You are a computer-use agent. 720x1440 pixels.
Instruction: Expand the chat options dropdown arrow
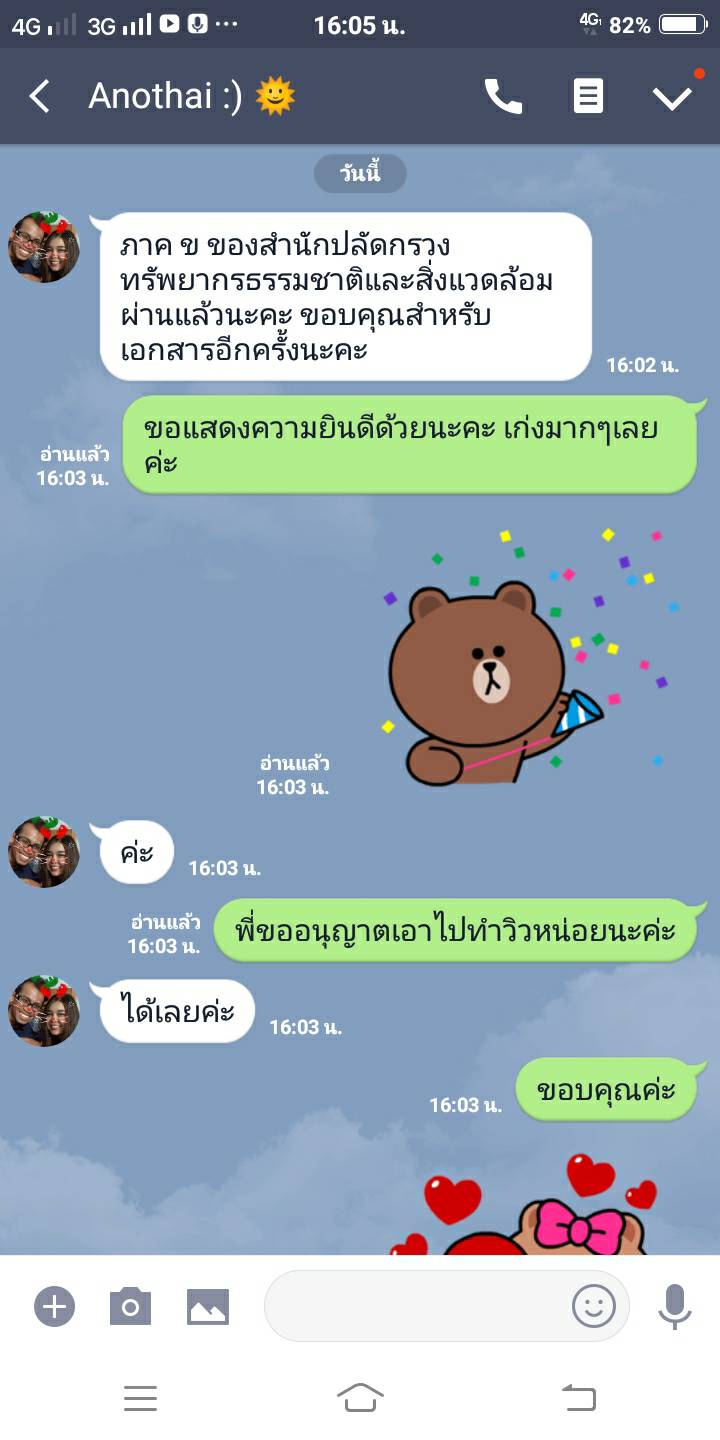[672, 97]
